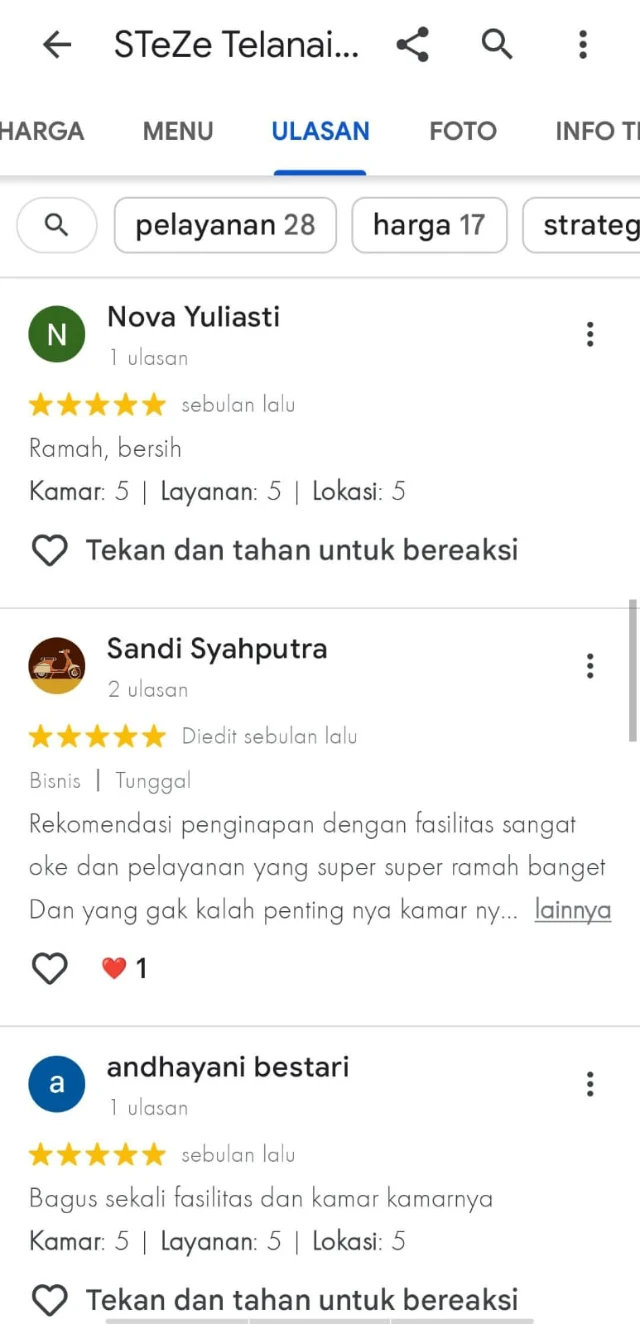Switch to the FOTO tab

coord(463,131)
